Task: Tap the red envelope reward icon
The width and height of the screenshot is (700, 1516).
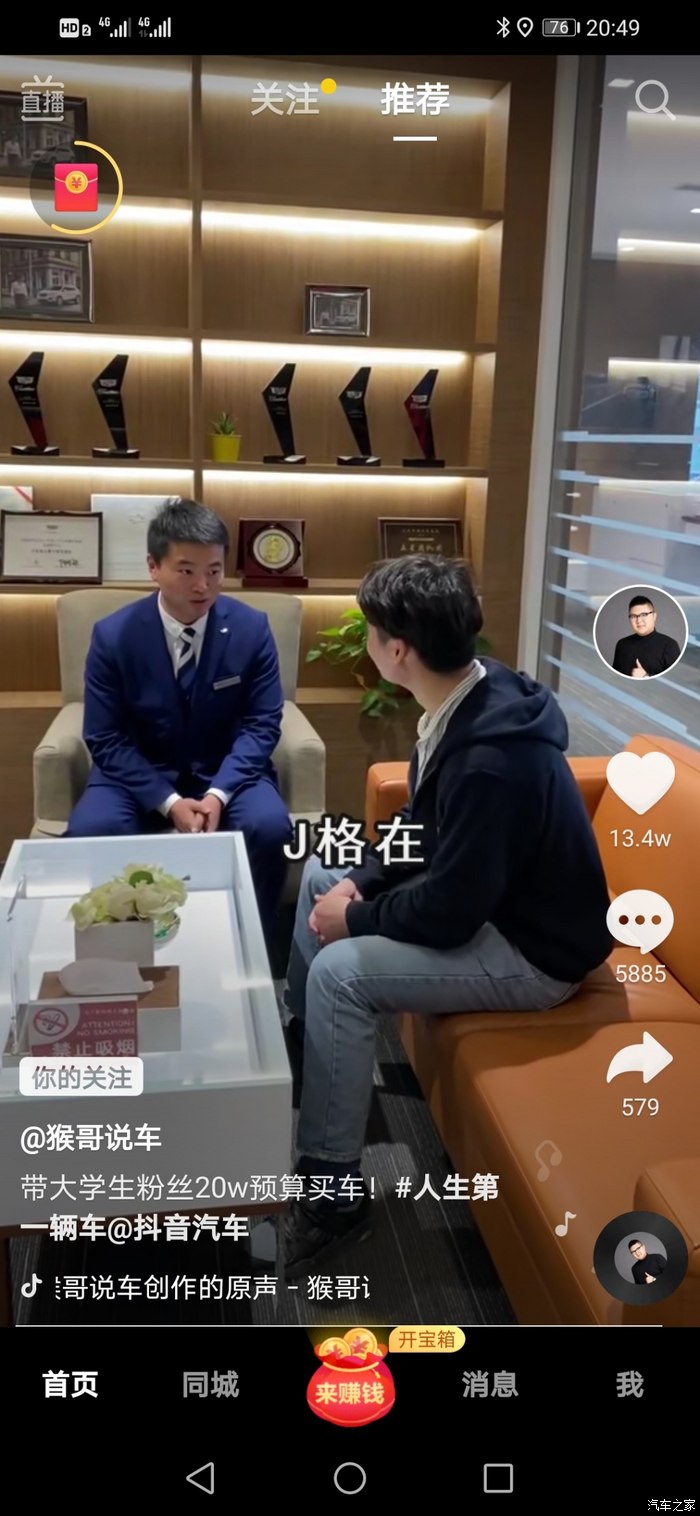Action: pos(76,187)
